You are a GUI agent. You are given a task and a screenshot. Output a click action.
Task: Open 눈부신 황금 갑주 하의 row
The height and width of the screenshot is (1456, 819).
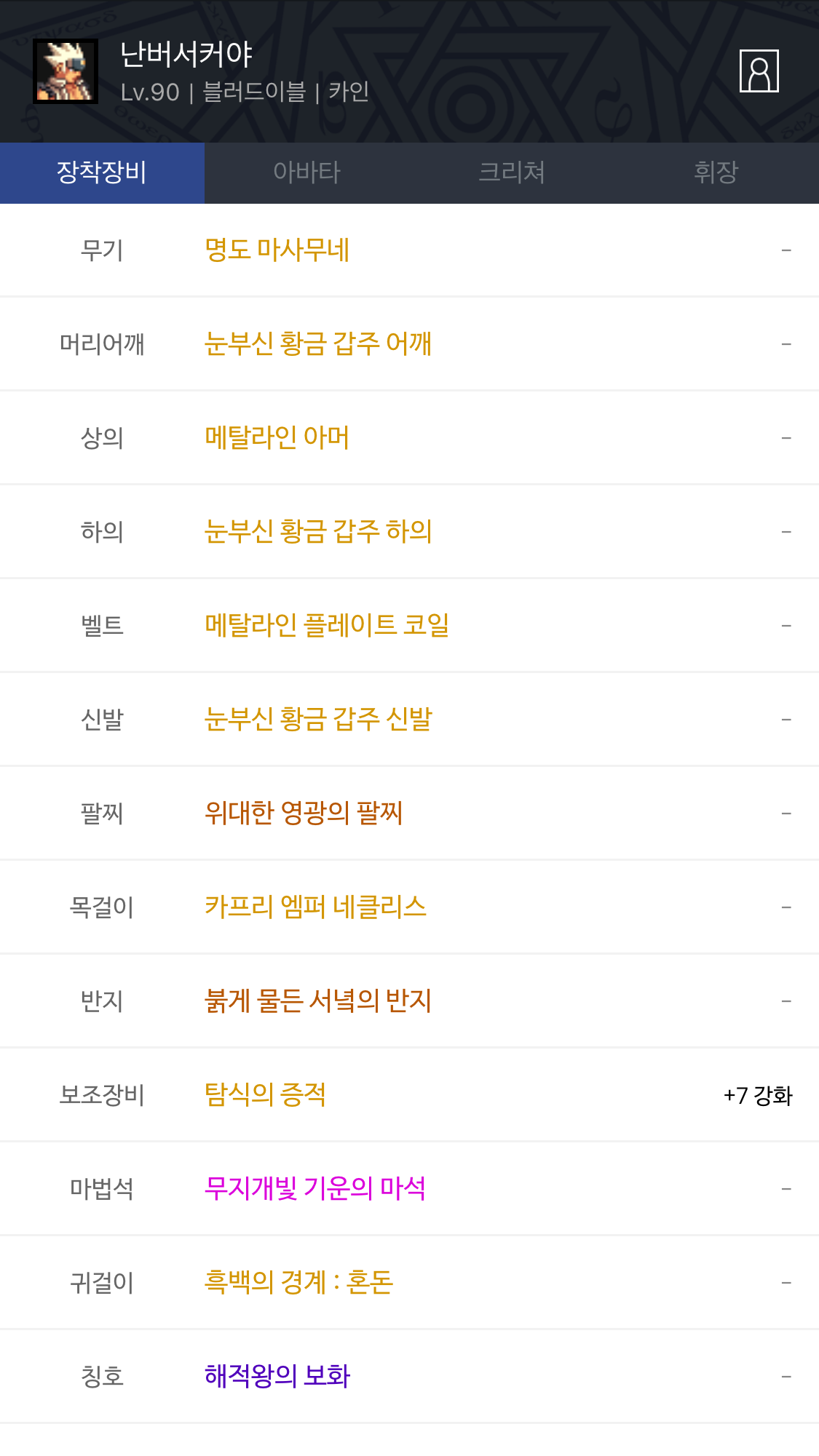click(x=317, y=532)
